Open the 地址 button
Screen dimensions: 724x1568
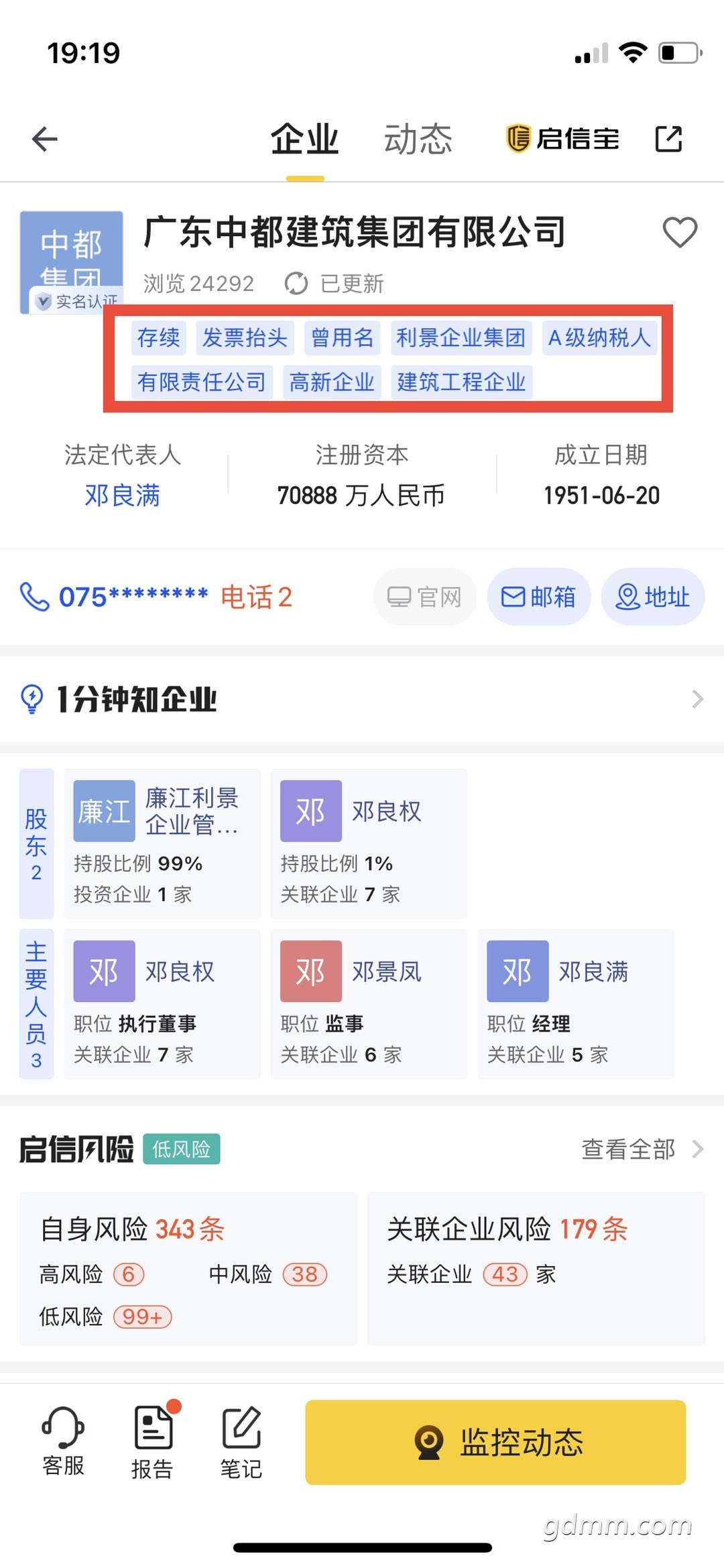click(652, 596)
